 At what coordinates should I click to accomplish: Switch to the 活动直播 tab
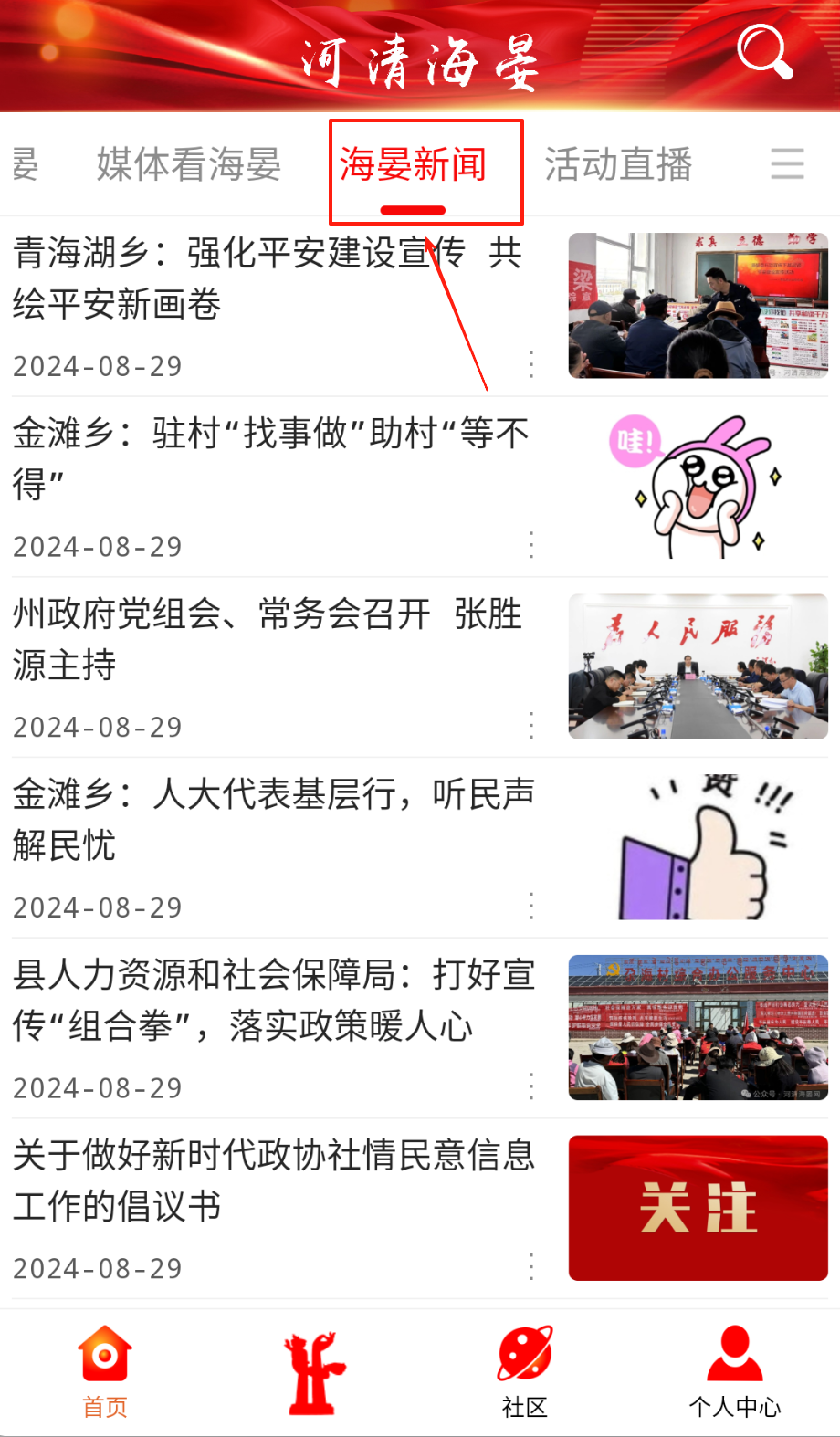click(618, 165)
